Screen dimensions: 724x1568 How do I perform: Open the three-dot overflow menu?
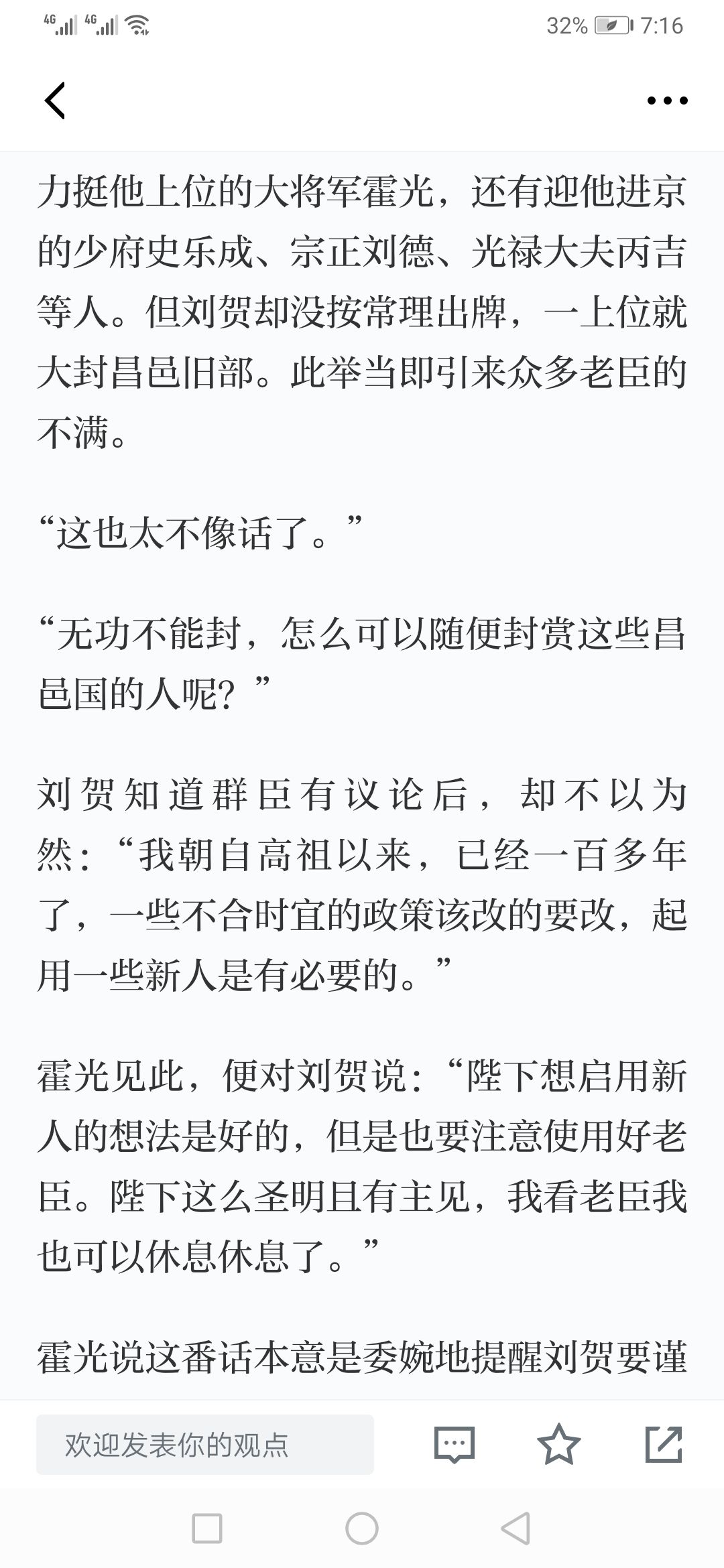pyautogui.click(x=667, y=101)
